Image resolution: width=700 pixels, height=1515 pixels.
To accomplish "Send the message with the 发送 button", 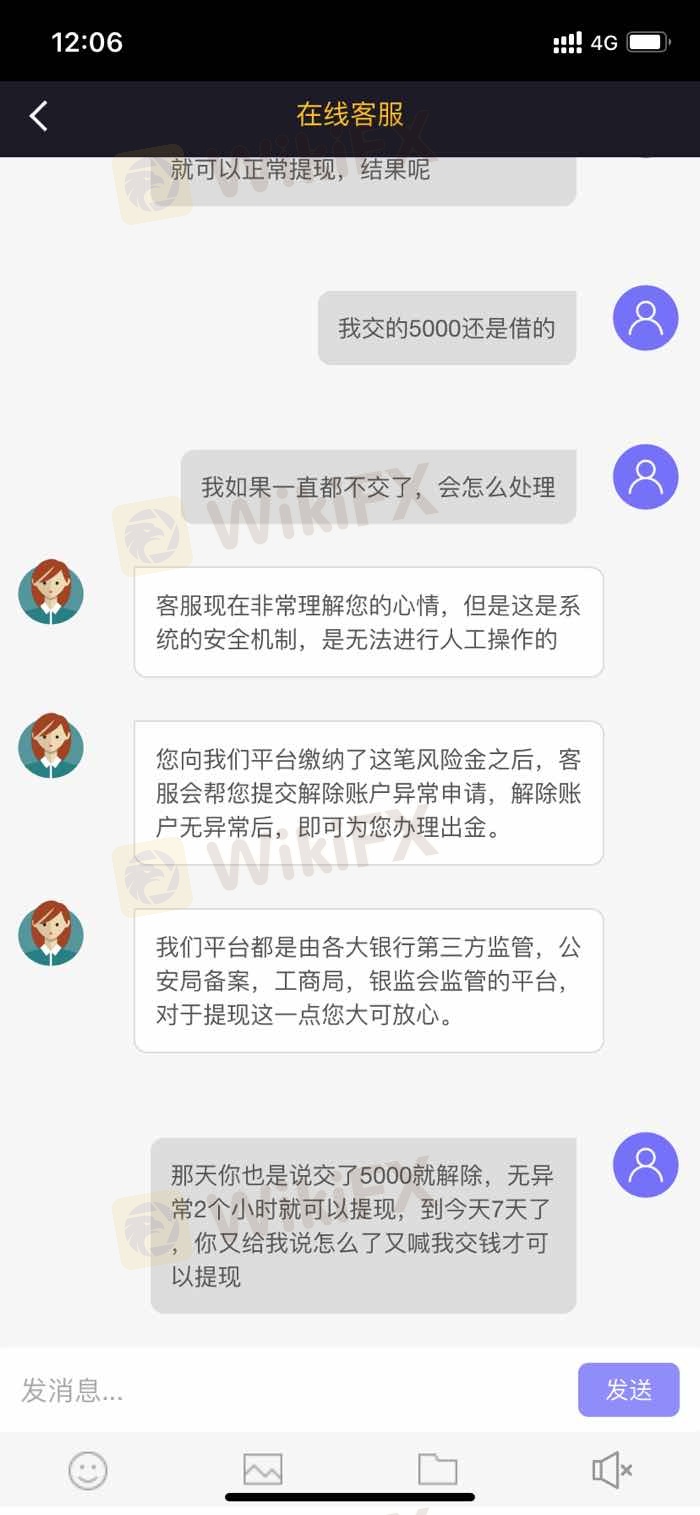I will pos(628,1390).
